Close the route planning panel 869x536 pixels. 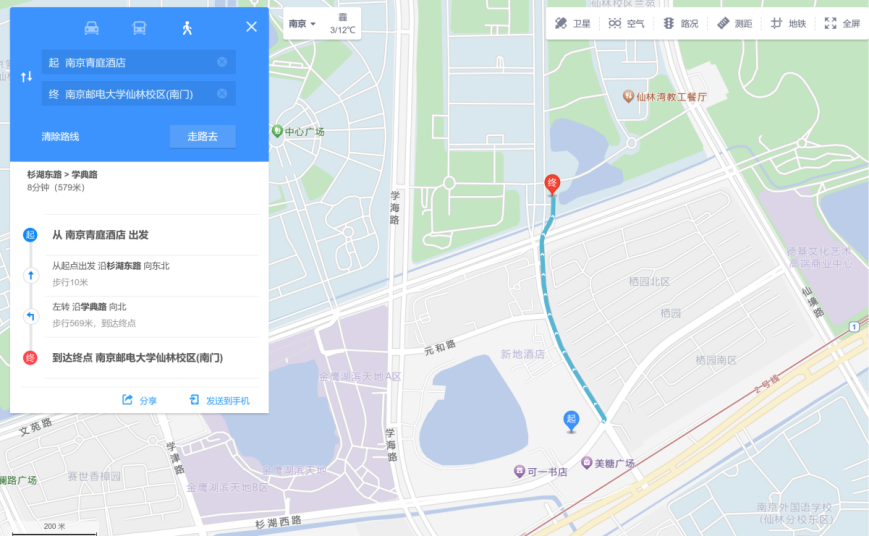click(x=251, y=27)
